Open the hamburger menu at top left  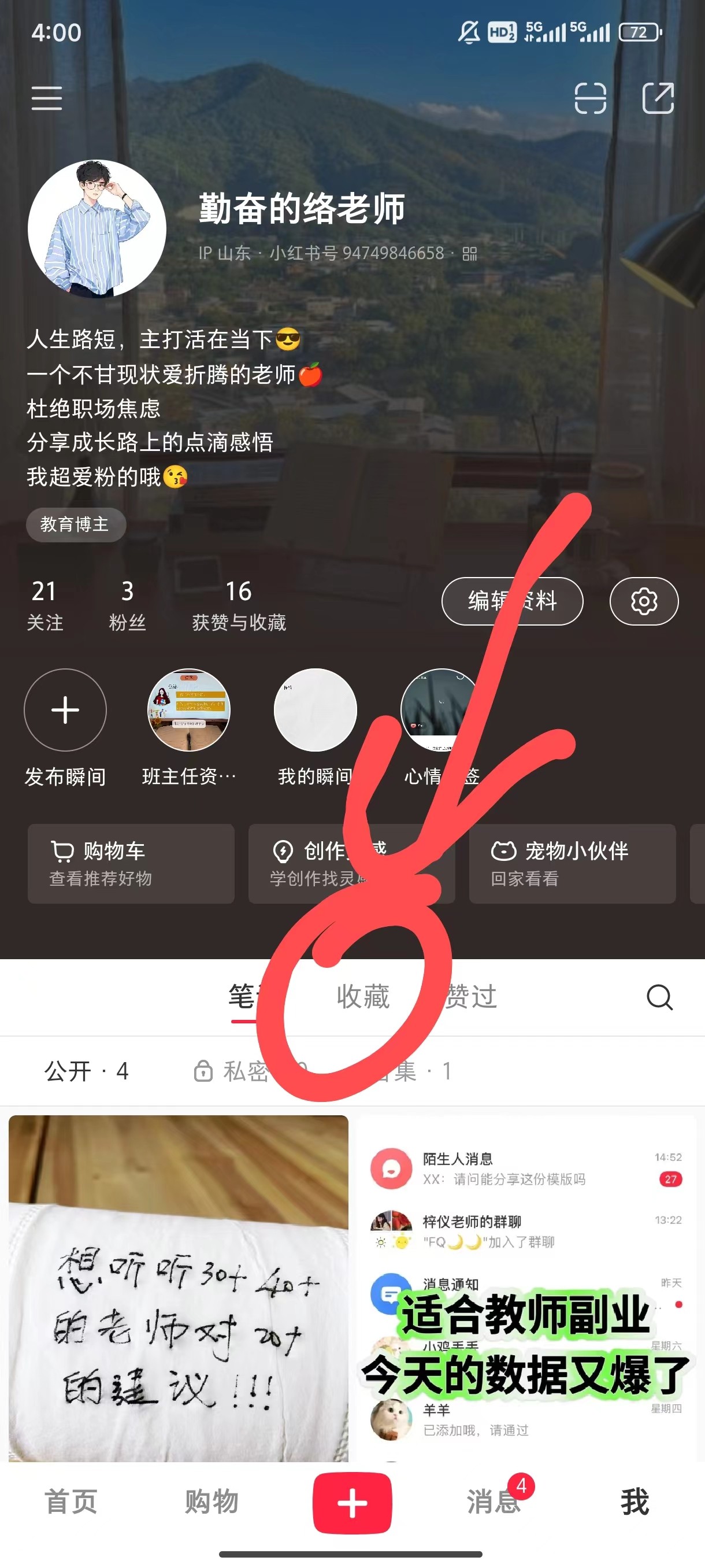(x=46, y=97)
